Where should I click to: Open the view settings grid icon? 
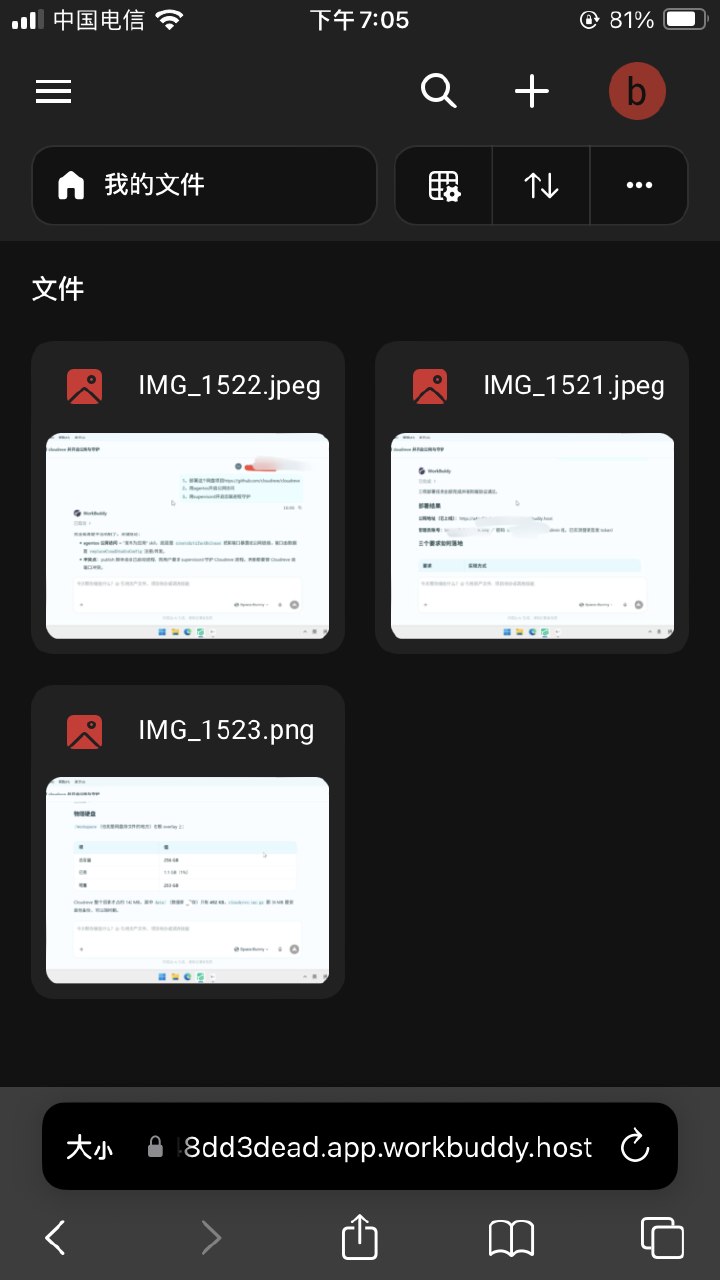(x=444, y=185)
